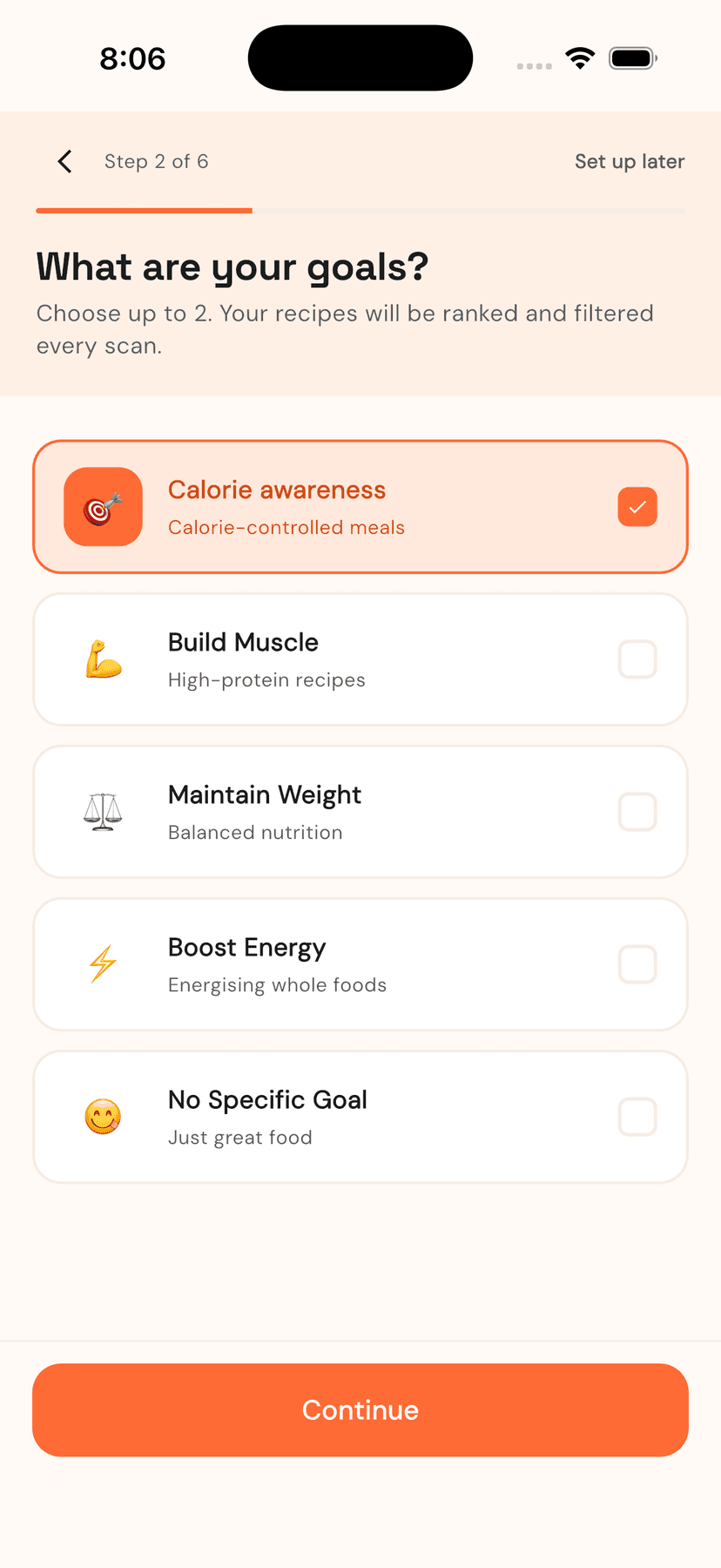The image size is (721, 1568).
Task: Tap the Continue button
Action: click(360, 1410)
